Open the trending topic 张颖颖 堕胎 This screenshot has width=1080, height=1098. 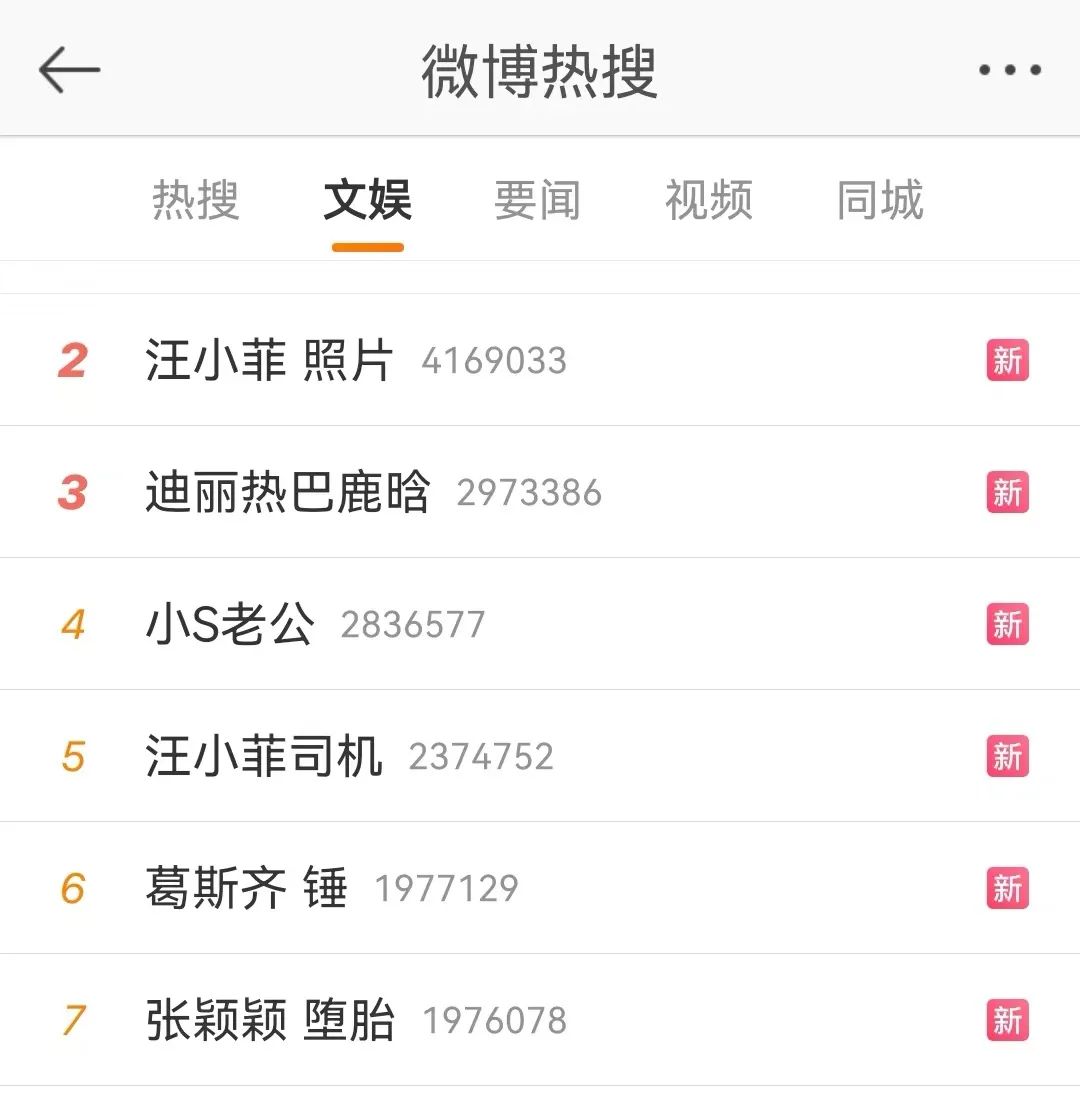pos(270,1020)
